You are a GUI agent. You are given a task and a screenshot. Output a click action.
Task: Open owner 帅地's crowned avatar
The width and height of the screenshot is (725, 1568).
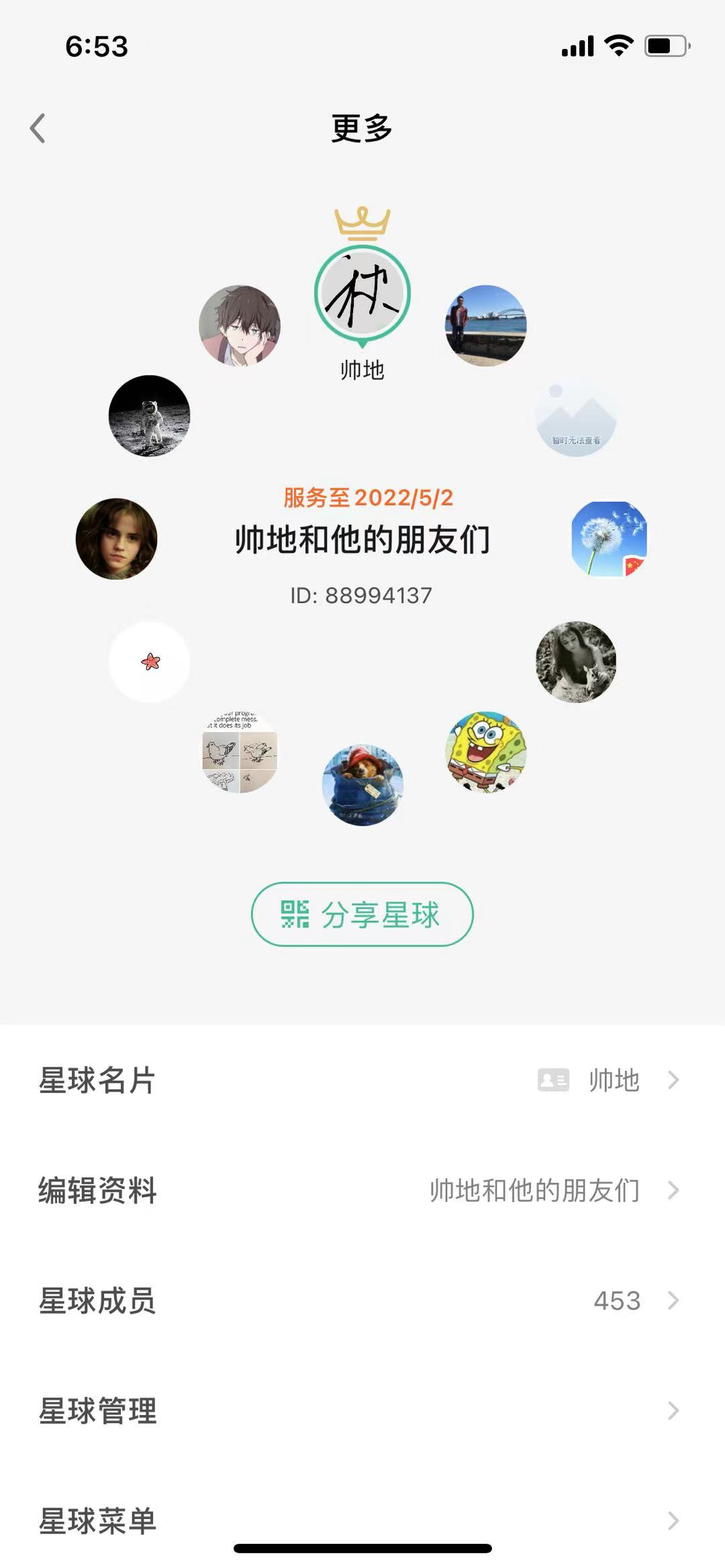tap(362, 294)
